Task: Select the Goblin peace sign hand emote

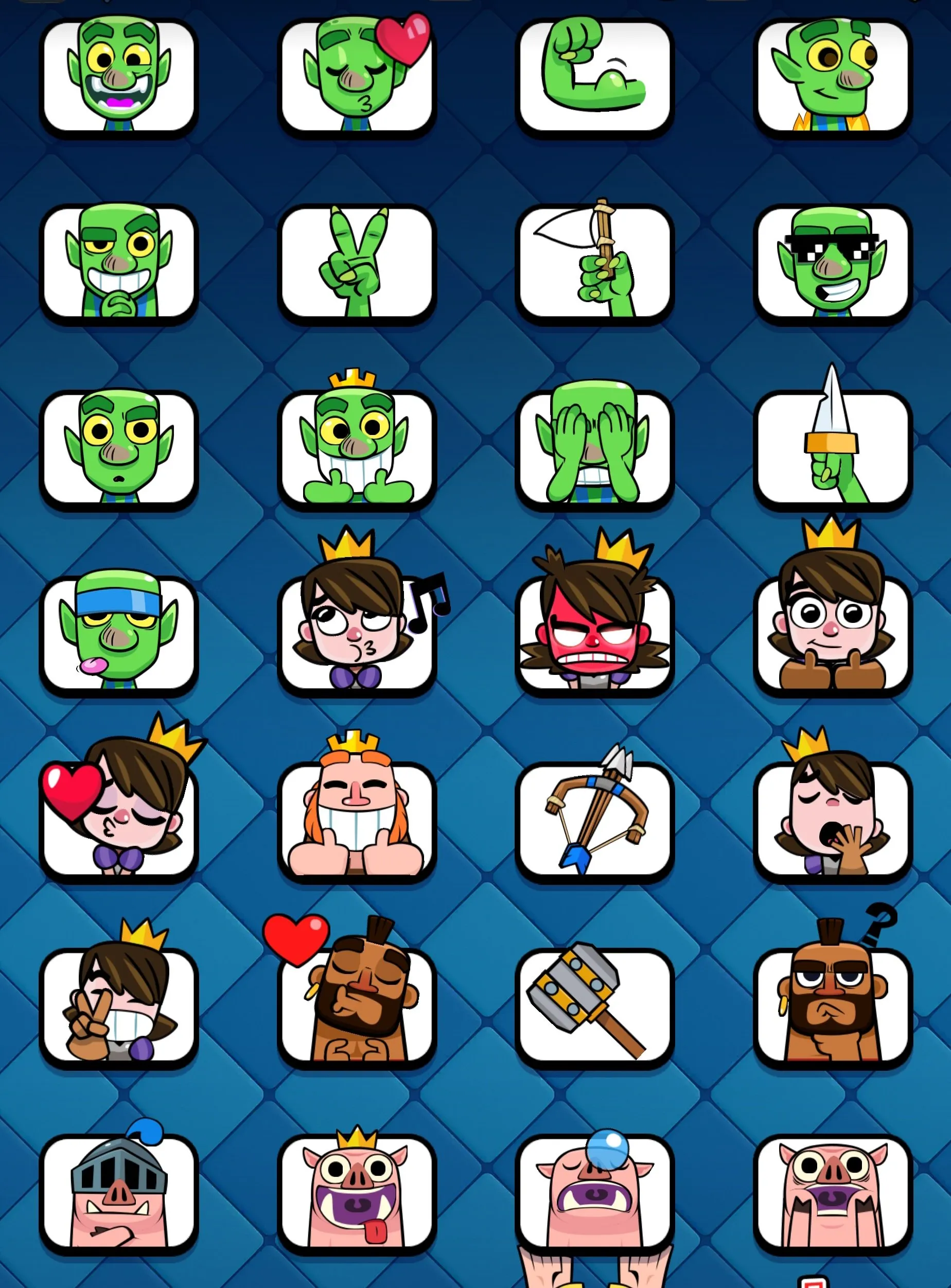Action: [357, 262]
